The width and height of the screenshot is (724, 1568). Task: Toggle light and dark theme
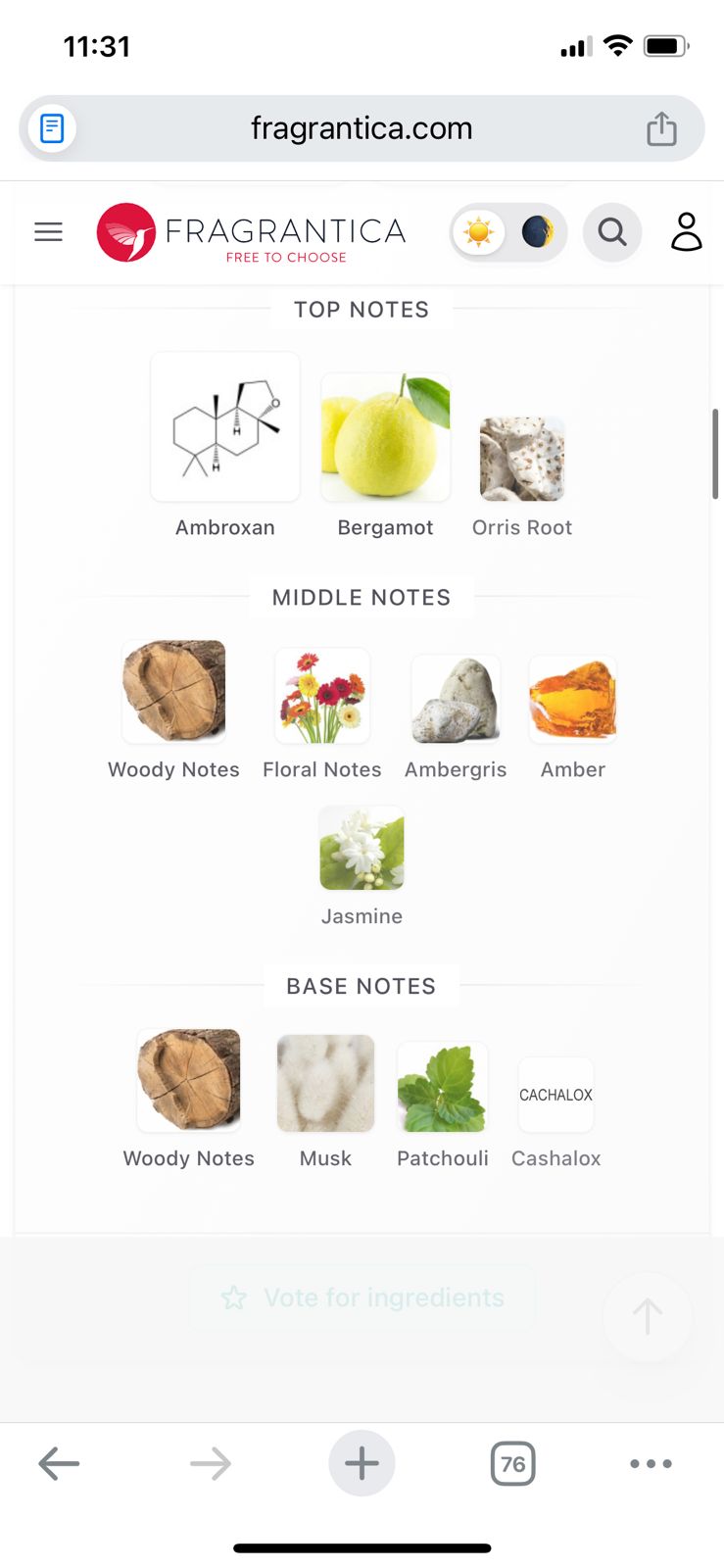tap(508, 232)
